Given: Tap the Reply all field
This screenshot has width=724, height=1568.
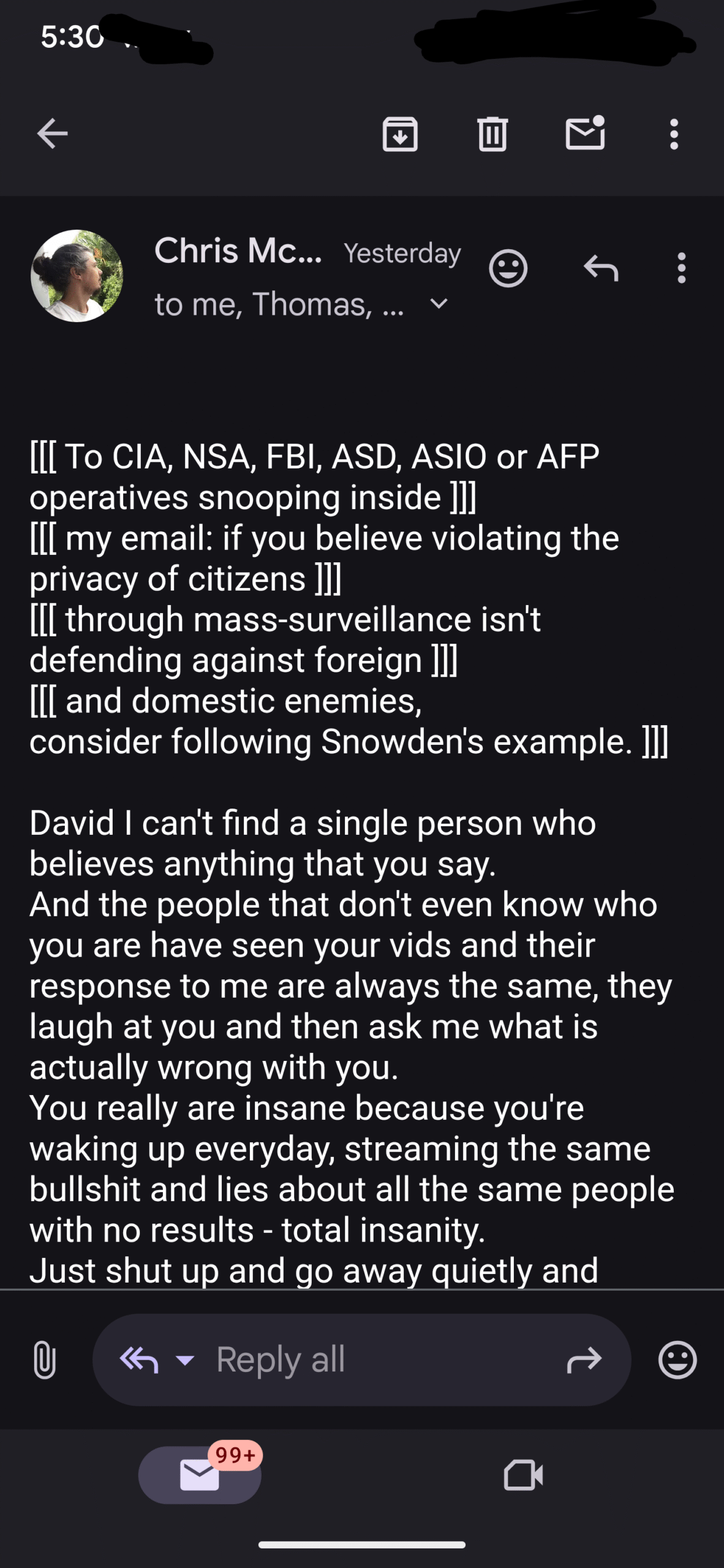Looking at the screenshot, I should pos(361,1360).
